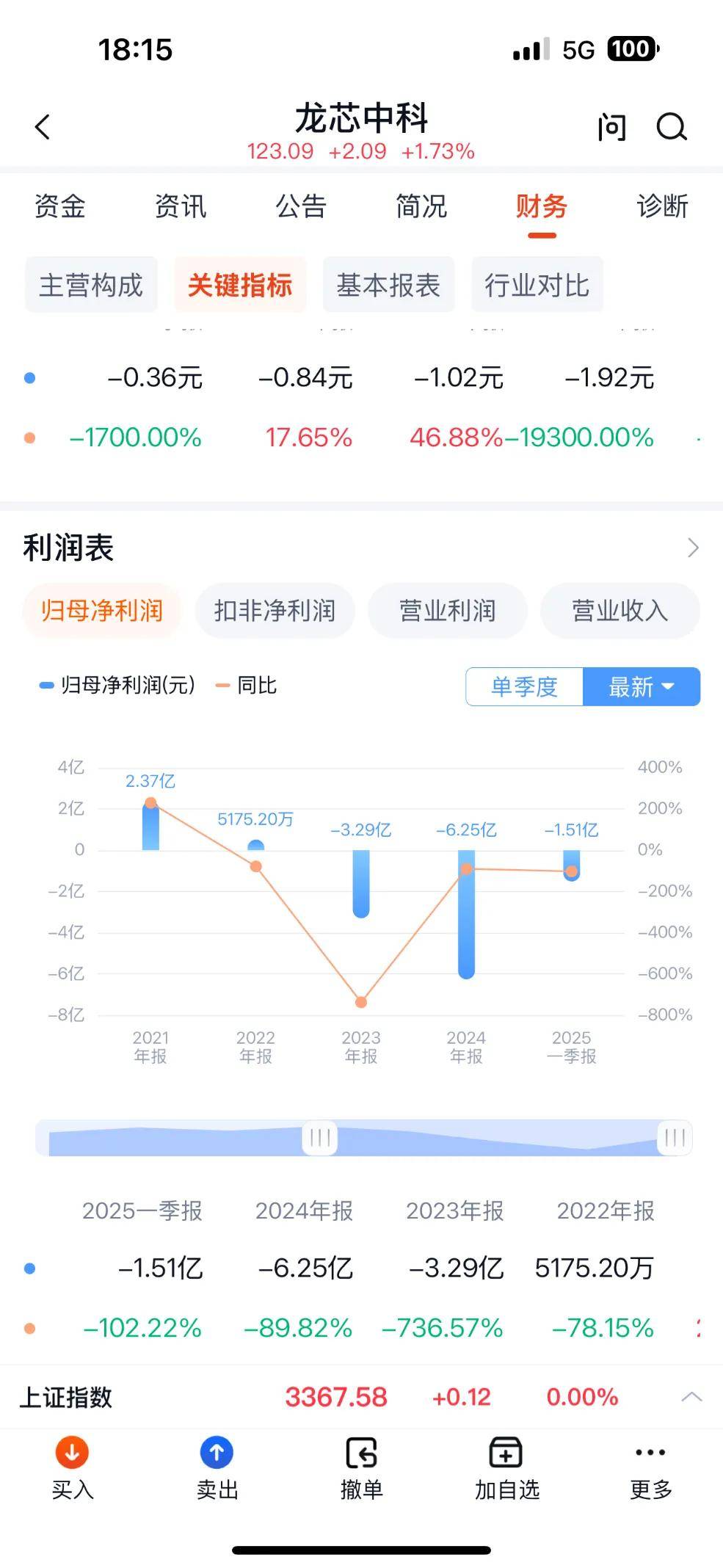Open the 基本报表 report section
Screen dimensions: 723x1568
388,286
